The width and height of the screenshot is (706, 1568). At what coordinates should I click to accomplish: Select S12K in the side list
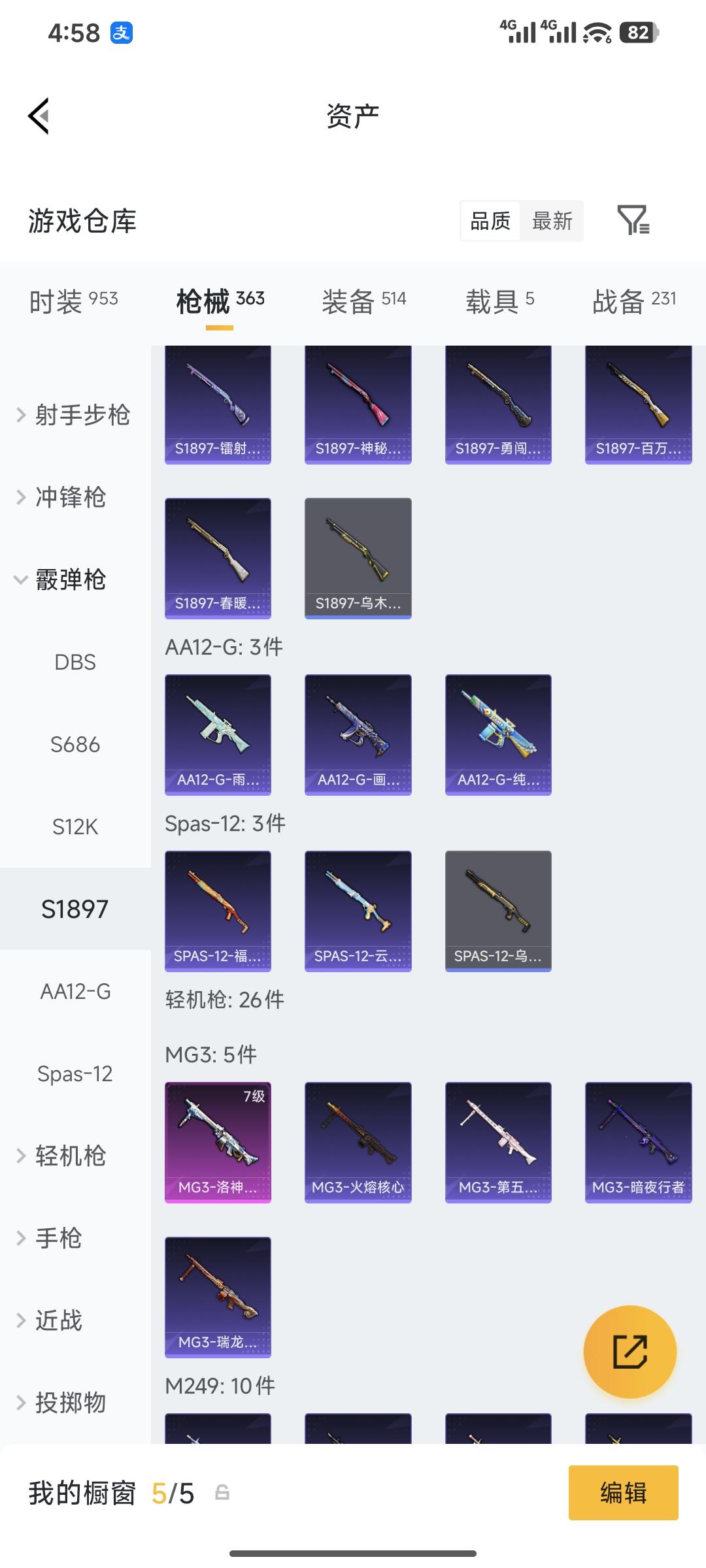75,826
